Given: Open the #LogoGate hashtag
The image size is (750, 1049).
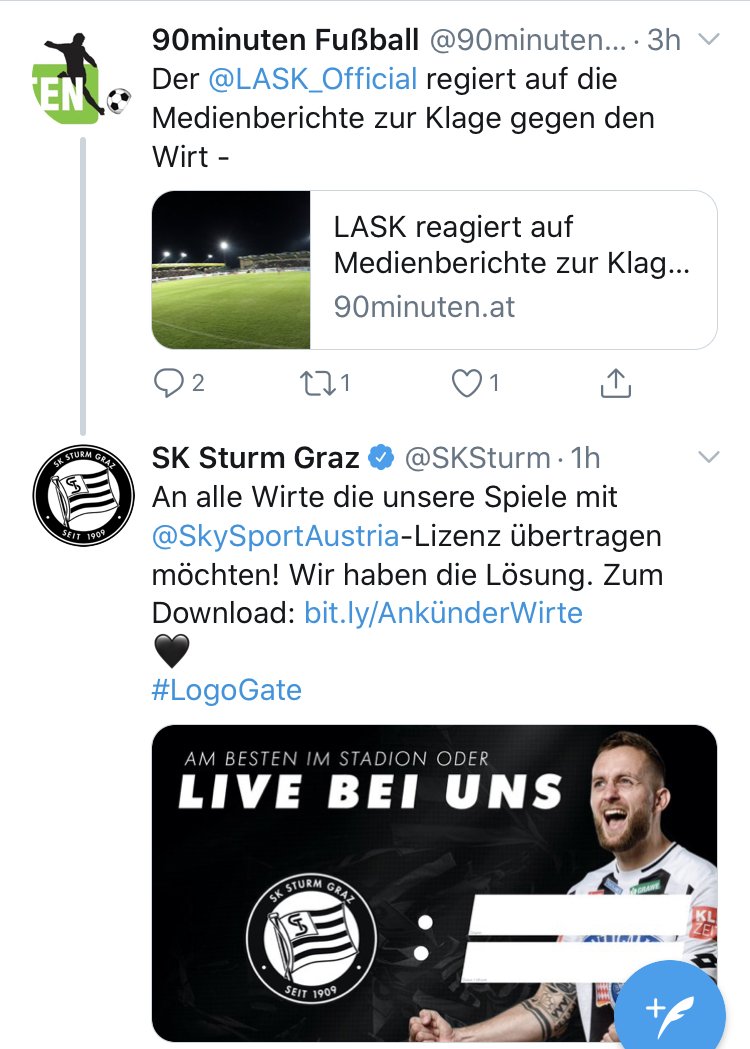Looking at the screenshot, I should click(226, 690).
